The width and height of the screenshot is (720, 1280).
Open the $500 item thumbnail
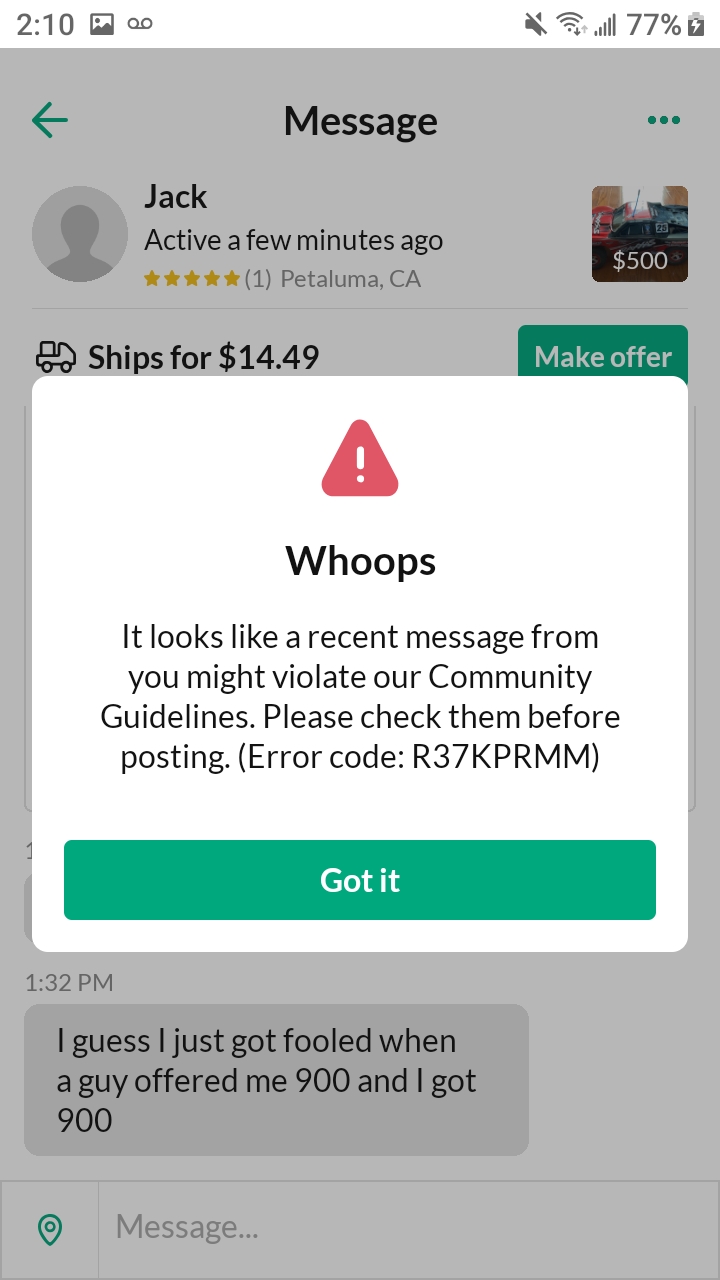click(x=640, y=234)
